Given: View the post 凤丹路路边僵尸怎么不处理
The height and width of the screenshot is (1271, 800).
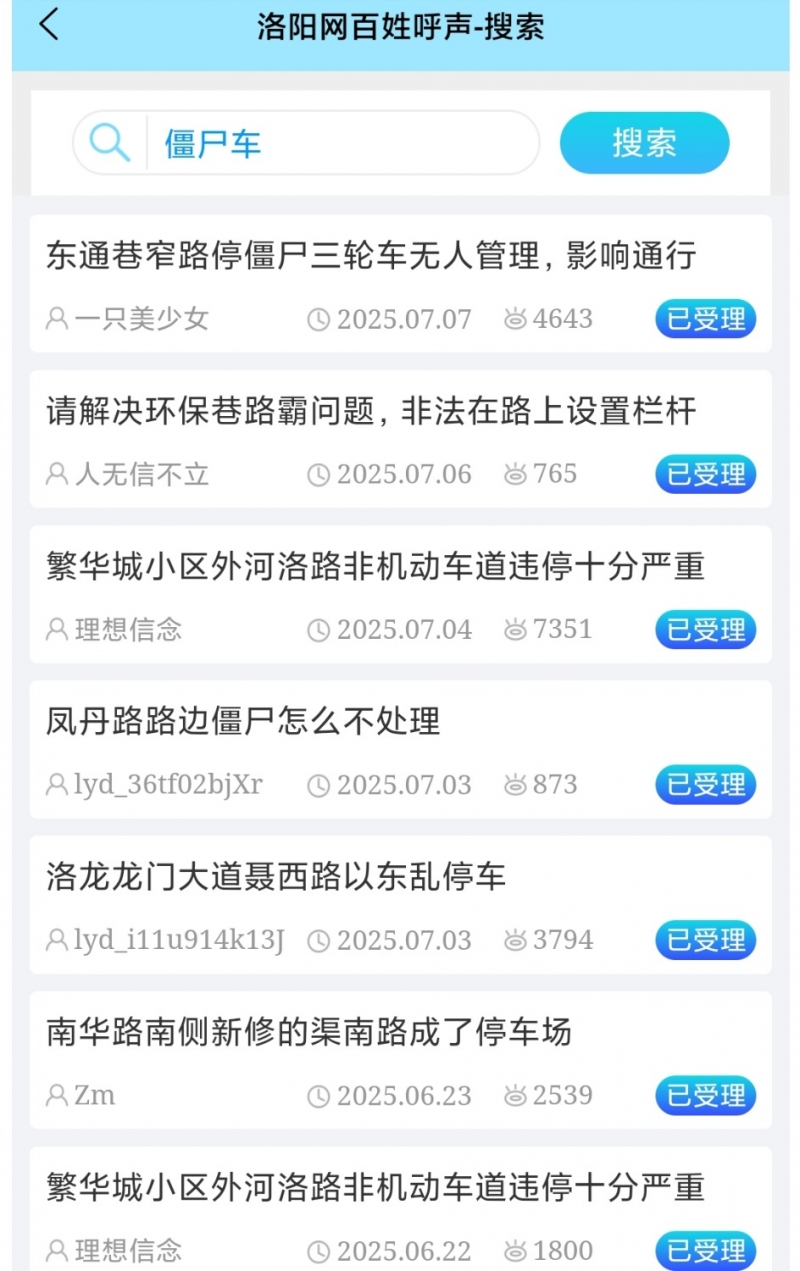Looking at the screenshot, I should point(243,721).
